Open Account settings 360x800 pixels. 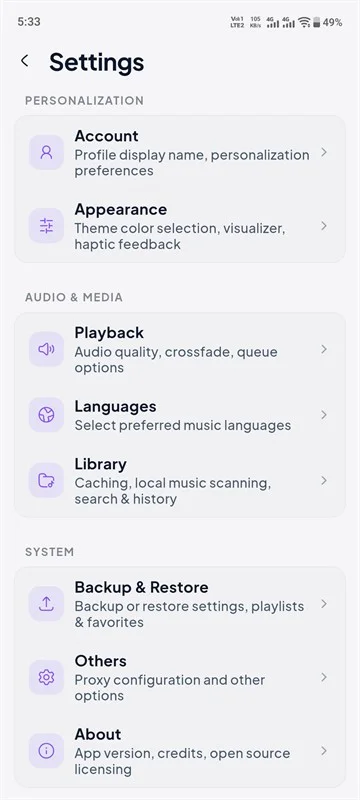click(179, 153)
